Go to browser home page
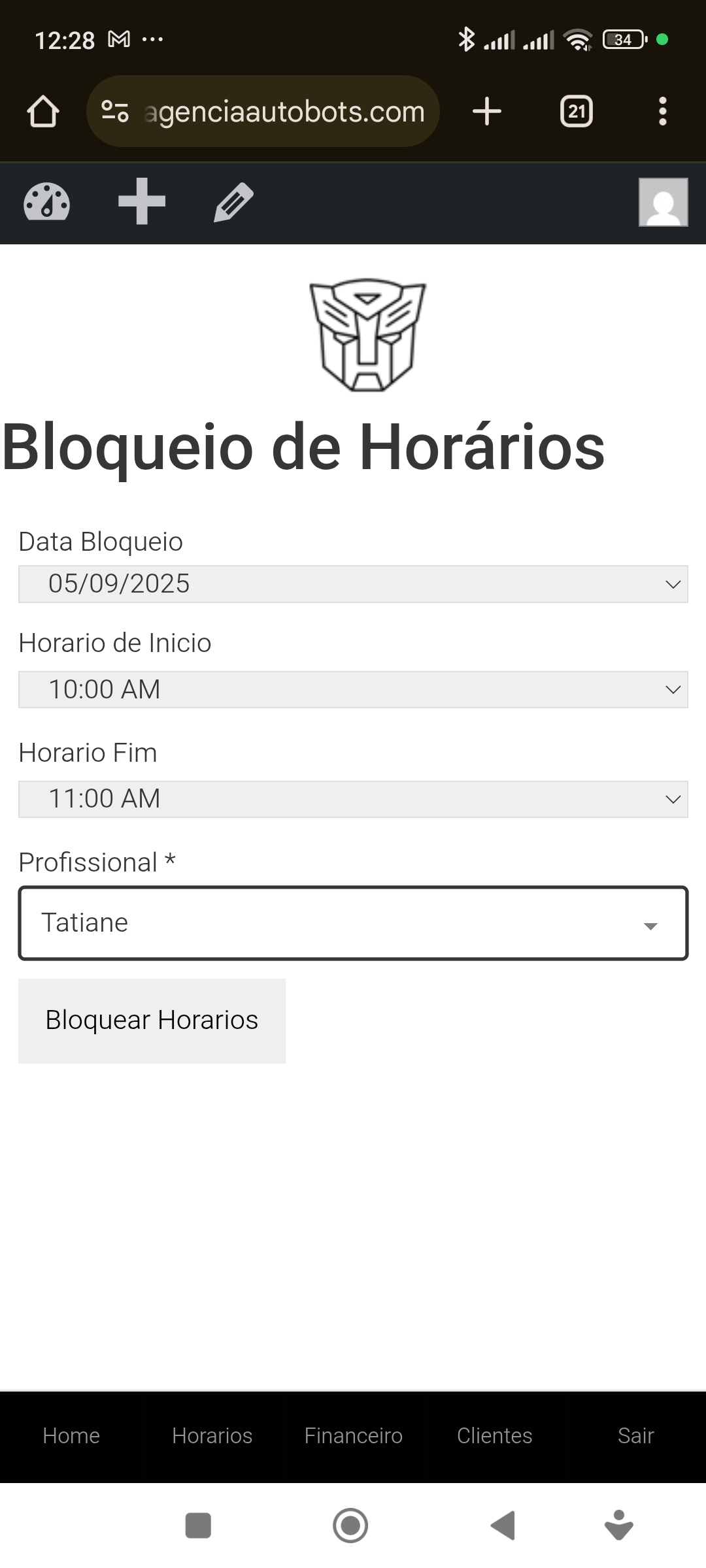This screenshot has width=706, height=1568. point(43,111)
